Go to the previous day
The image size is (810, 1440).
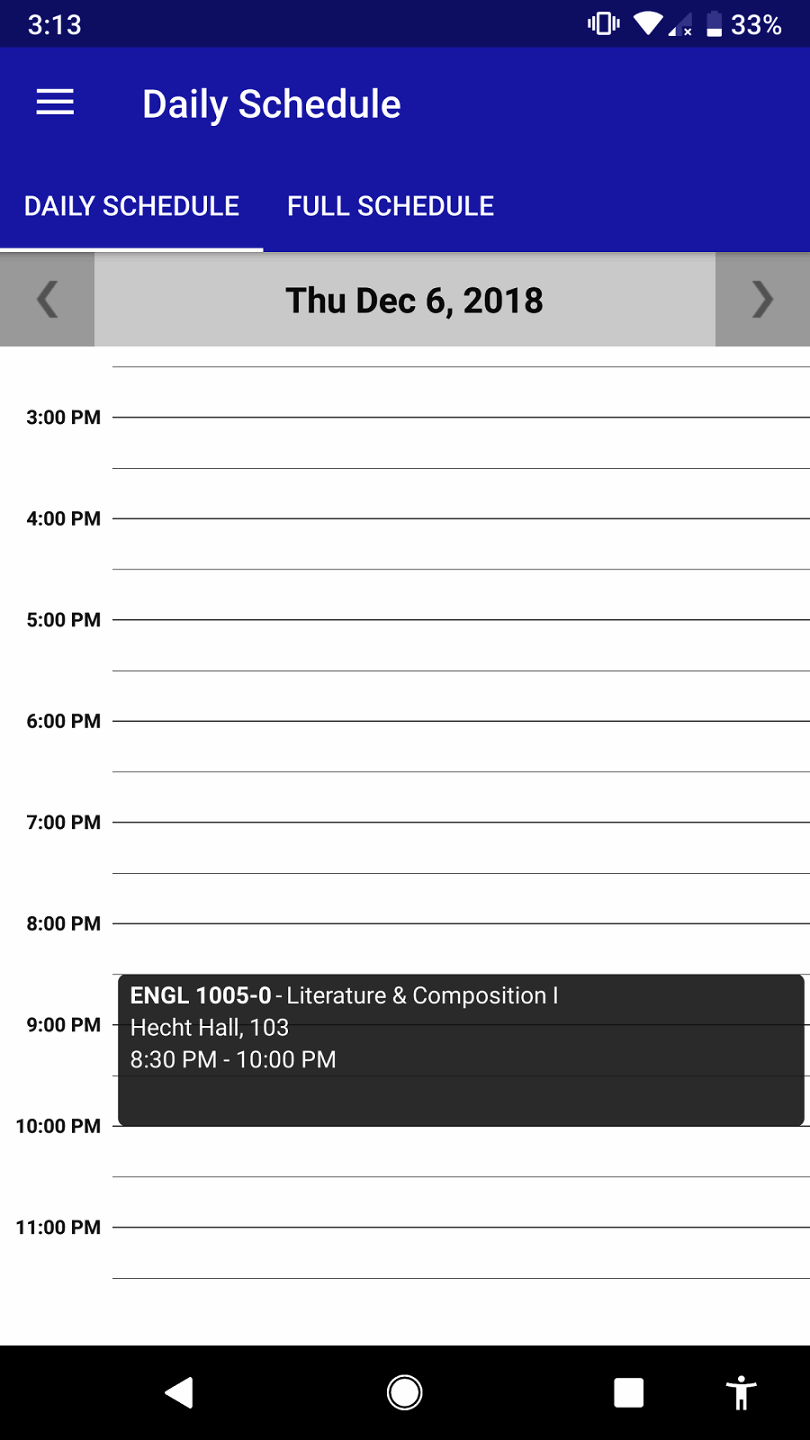[47, 300]
